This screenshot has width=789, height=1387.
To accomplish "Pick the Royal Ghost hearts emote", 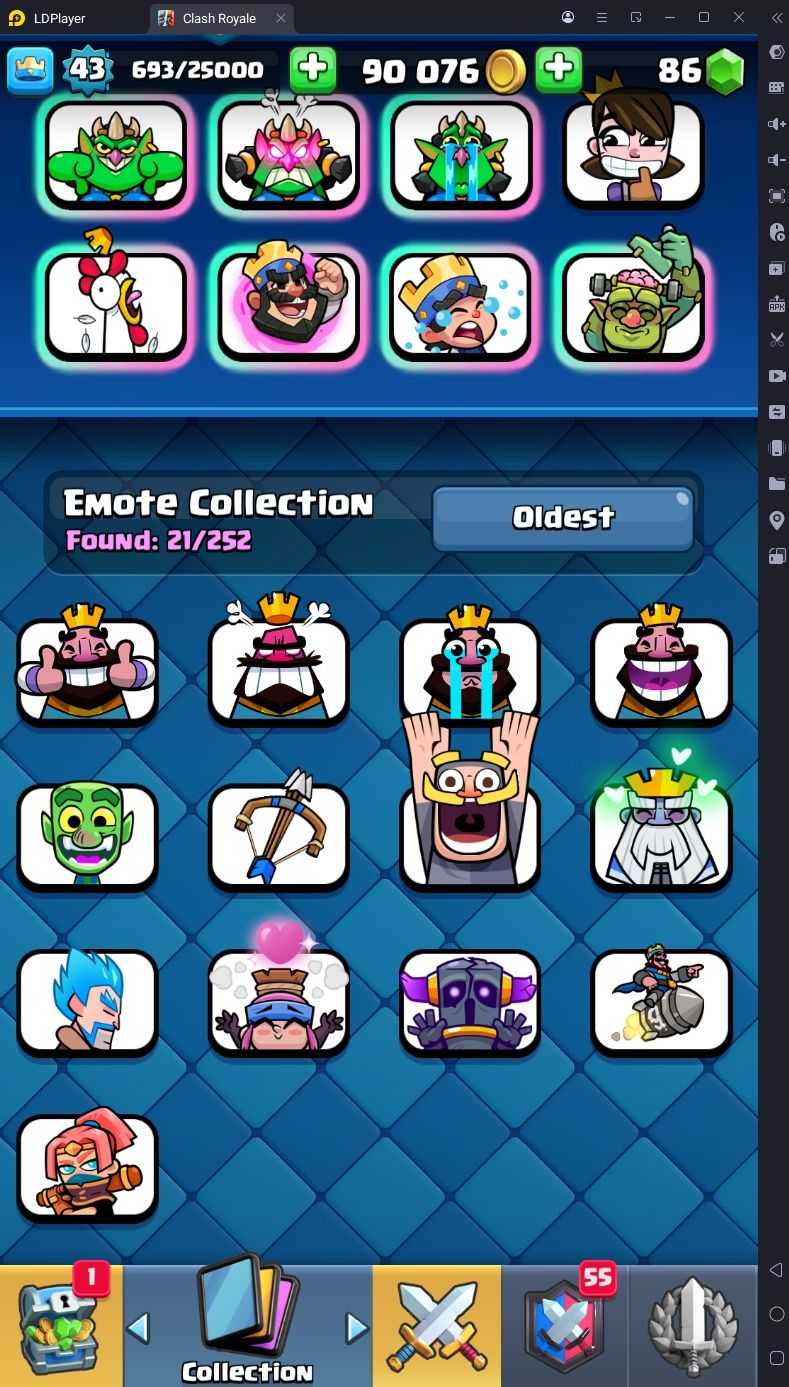I will point(661,836).
